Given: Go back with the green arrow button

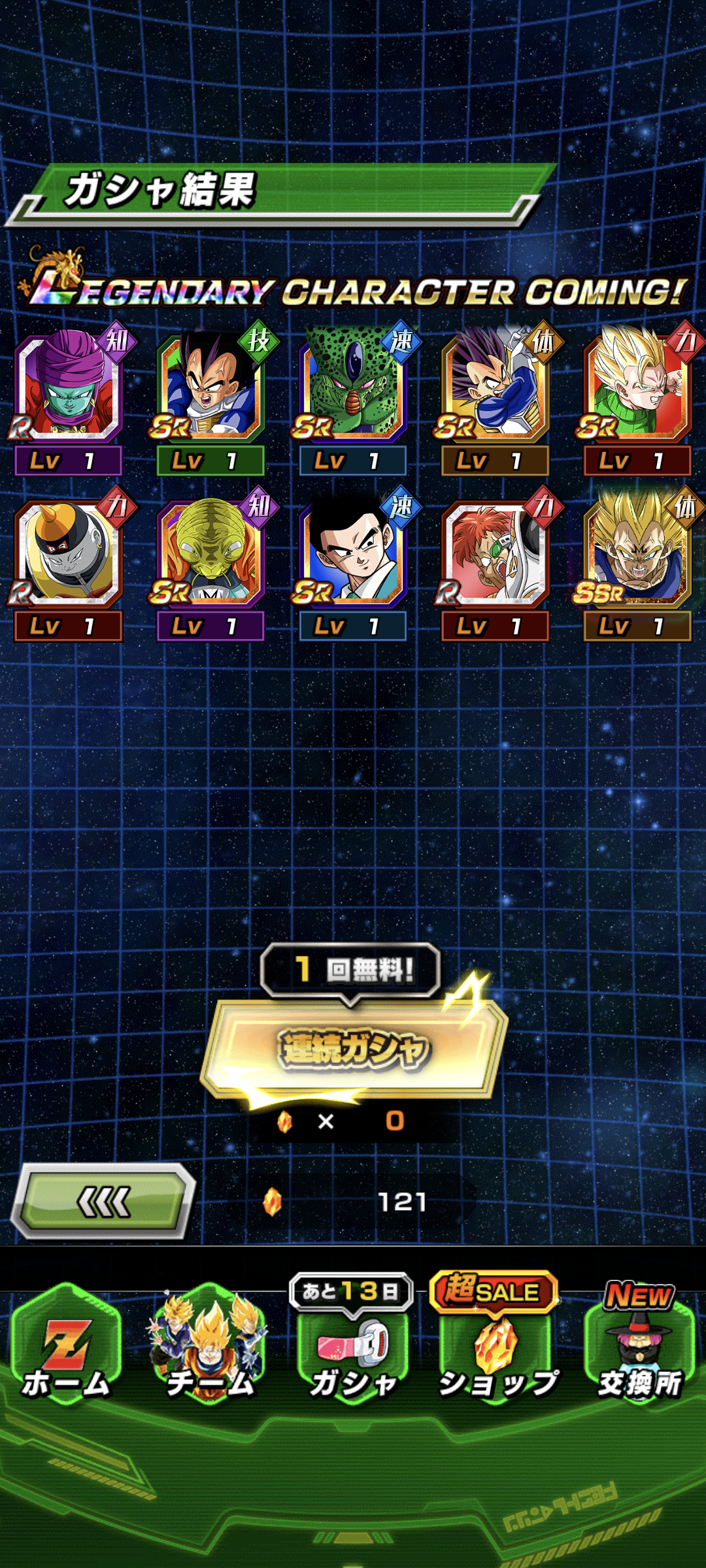Looking at the screenshot, I should tap(103, 1201).
